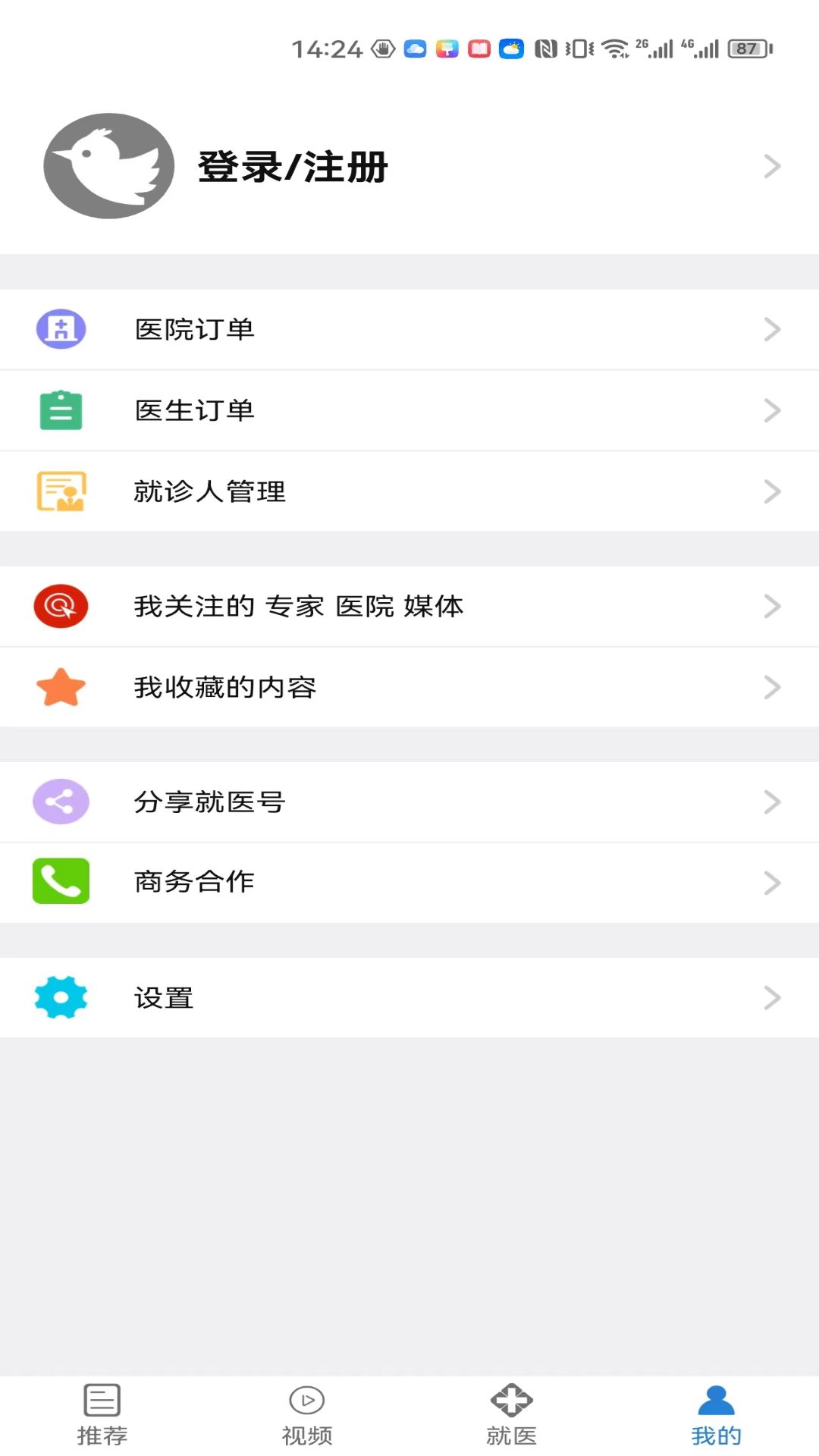Open the arrow at end of 医院订单 row

click(772, 329)
